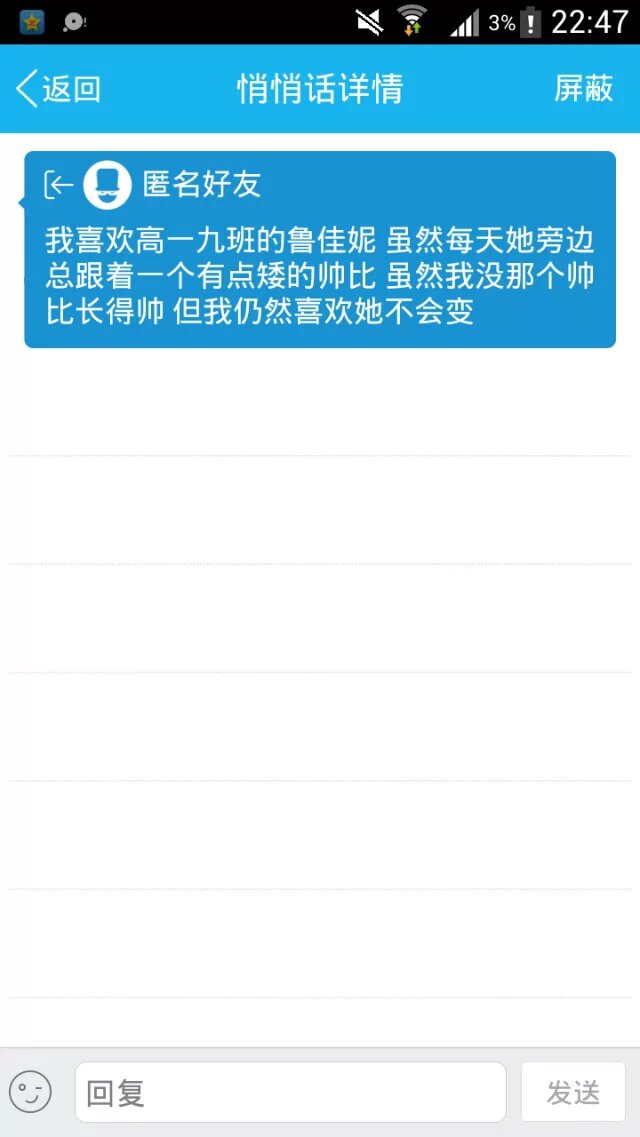Open the emoji picker smiley icon
The height and width of the screenshot is (1137, 640).
point(30,1092)
